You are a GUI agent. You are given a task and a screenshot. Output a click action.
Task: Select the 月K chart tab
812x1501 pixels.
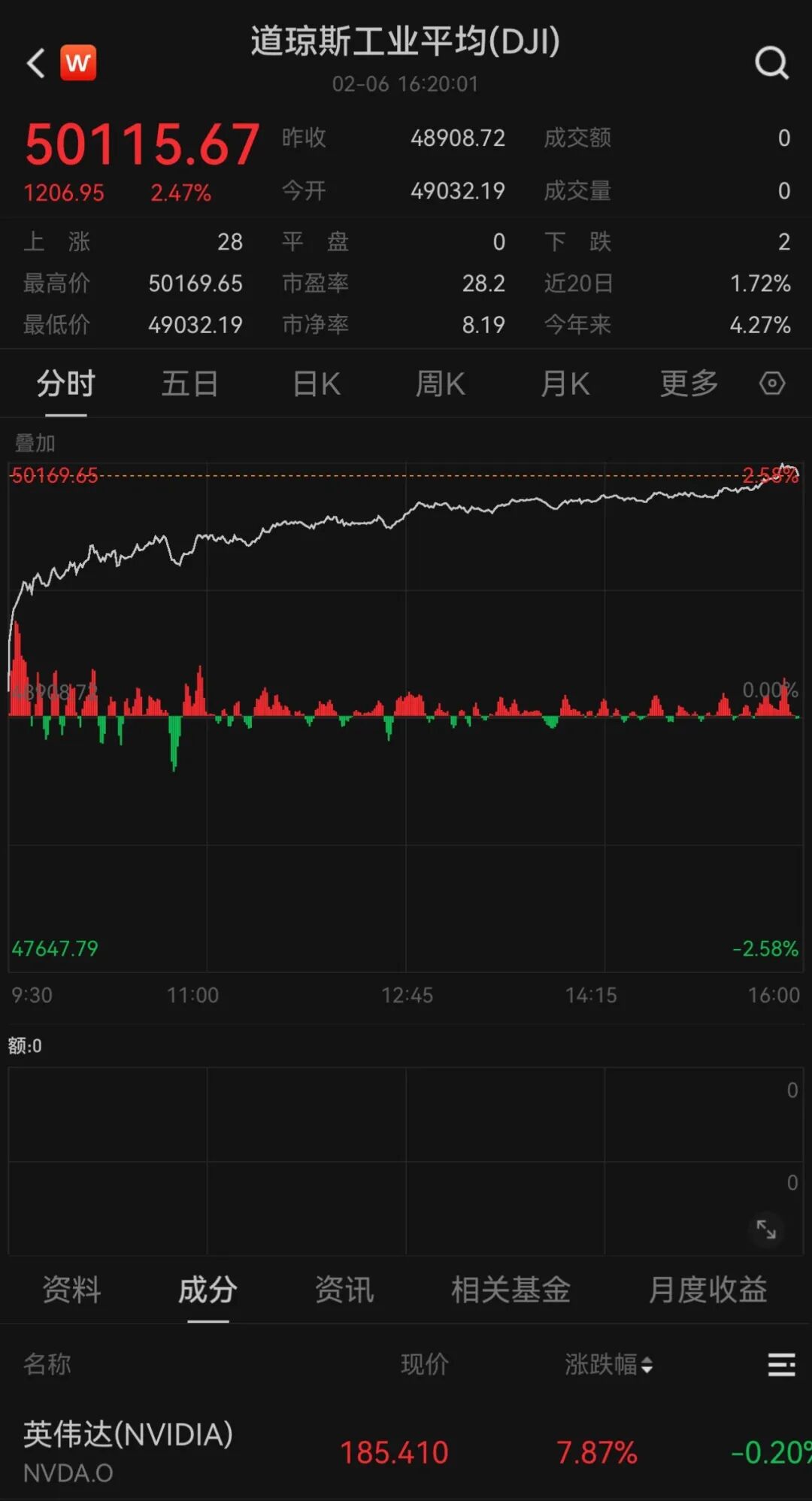pyautogui.click(x=565, y=384)
